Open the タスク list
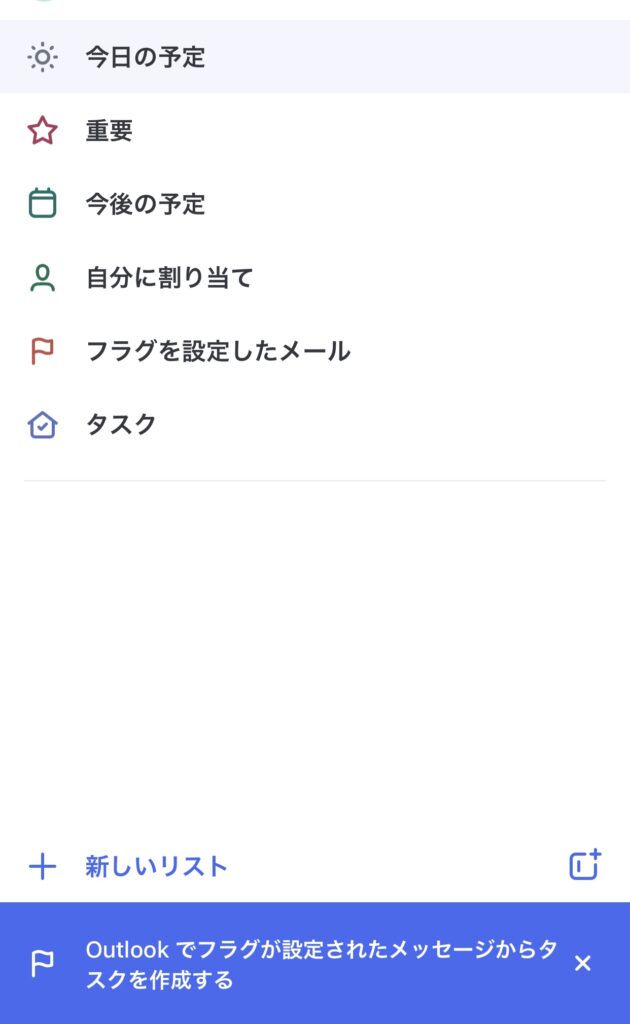The image size is (630, 1024). click(x=121, y=425)
